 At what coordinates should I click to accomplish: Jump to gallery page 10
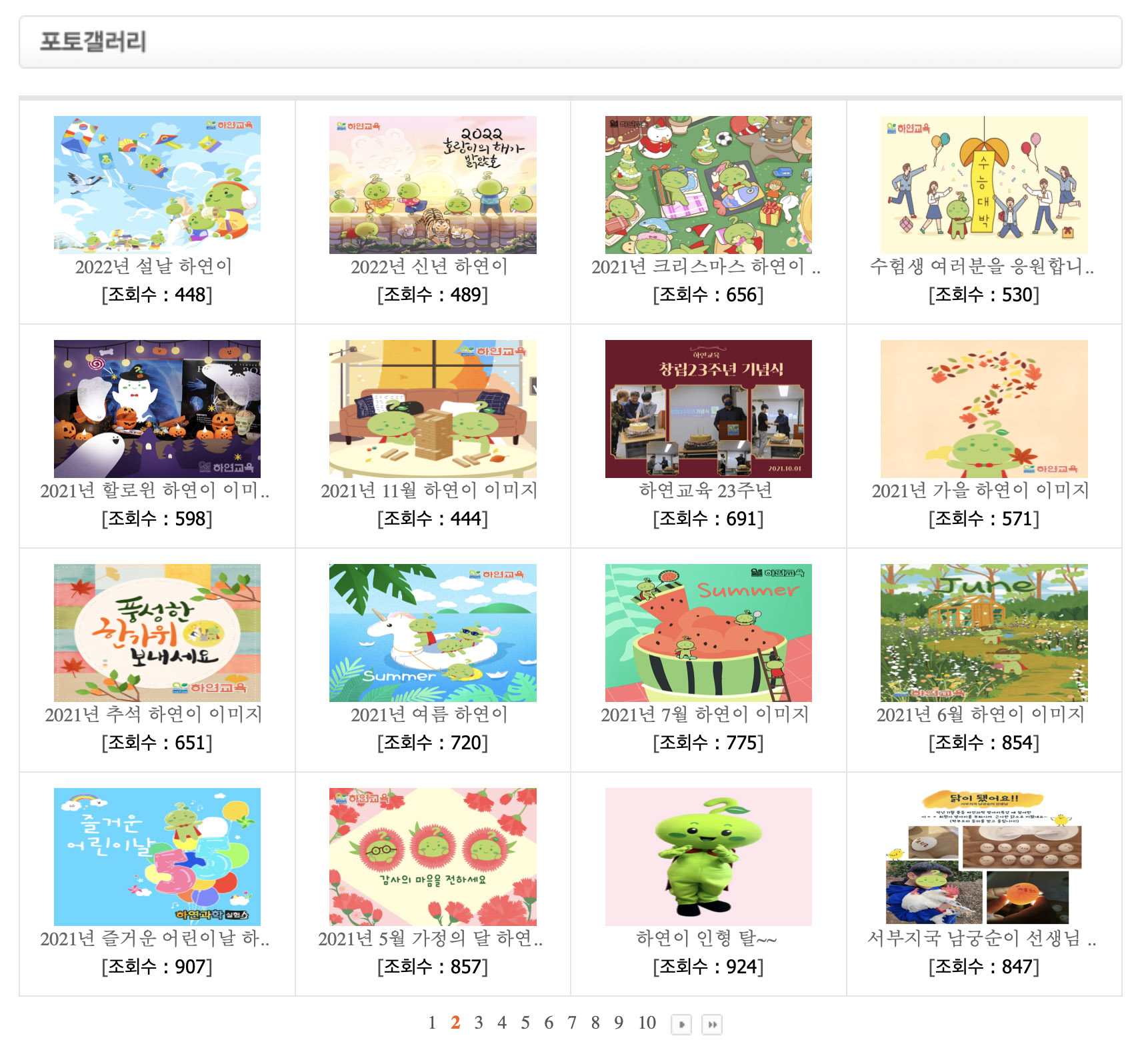pyautogui.click(x=647, y=1023)
